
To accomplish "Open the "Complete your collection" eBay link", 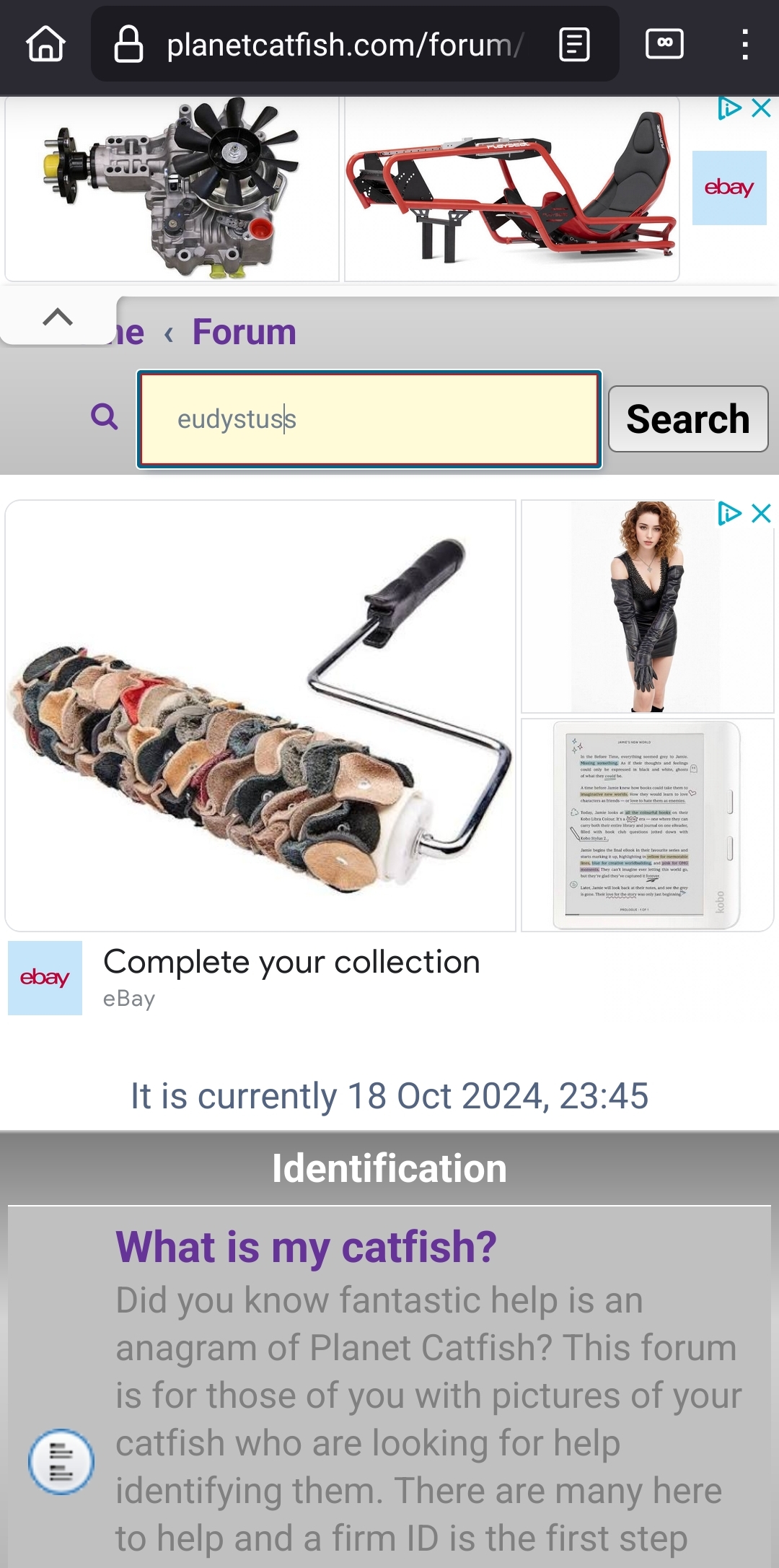I will coord(291,962).
